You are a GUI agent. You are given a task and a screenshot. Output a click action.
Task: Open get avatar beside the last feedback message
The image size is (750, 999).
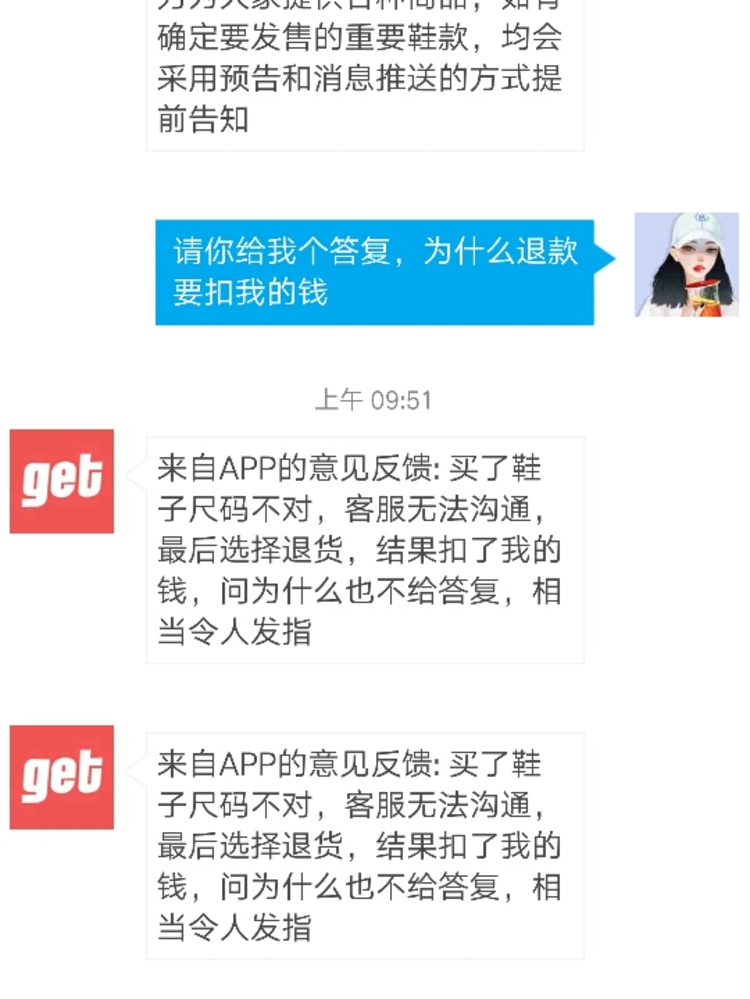(62, 777)
